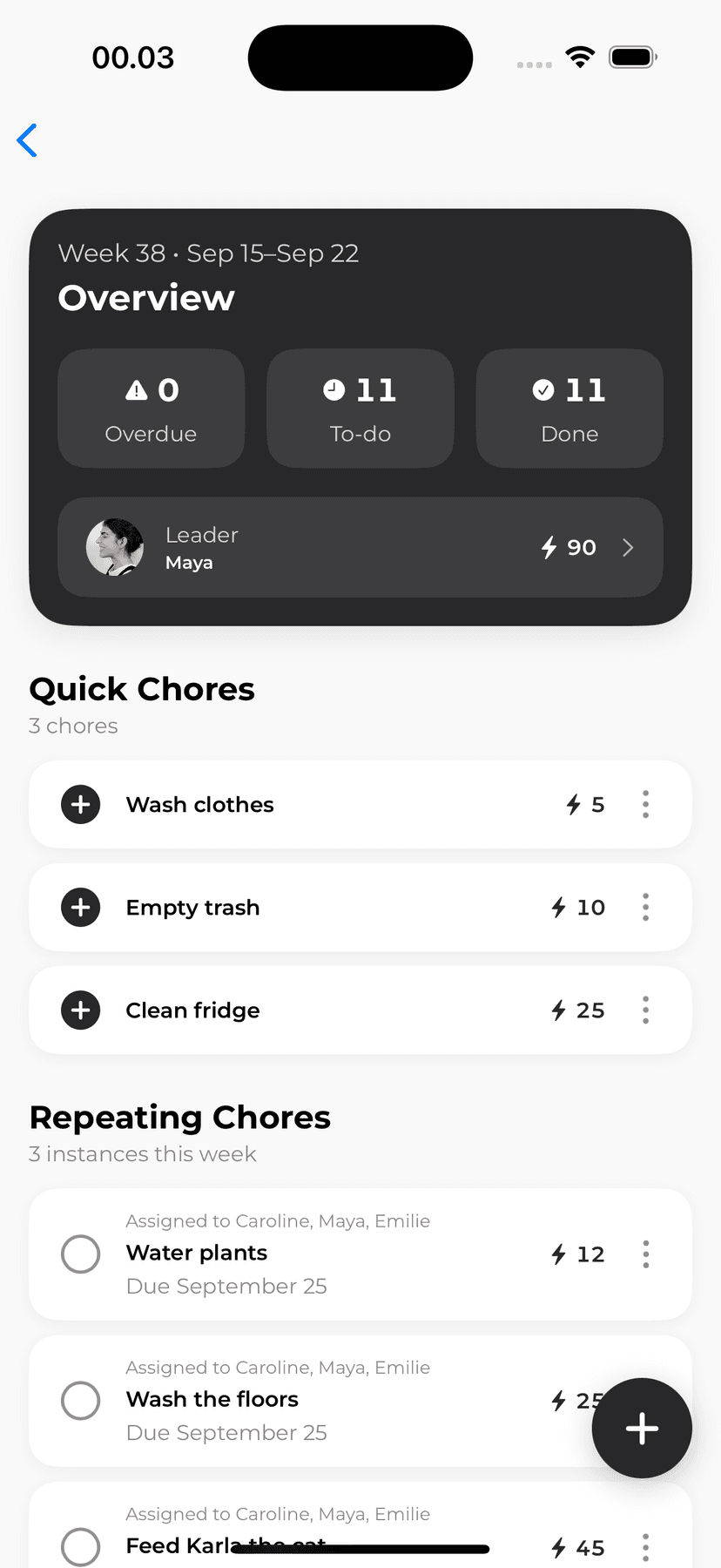Open the Overdue chores card
The width and height of the screenshot is (721, 1568).
(151, 409)
